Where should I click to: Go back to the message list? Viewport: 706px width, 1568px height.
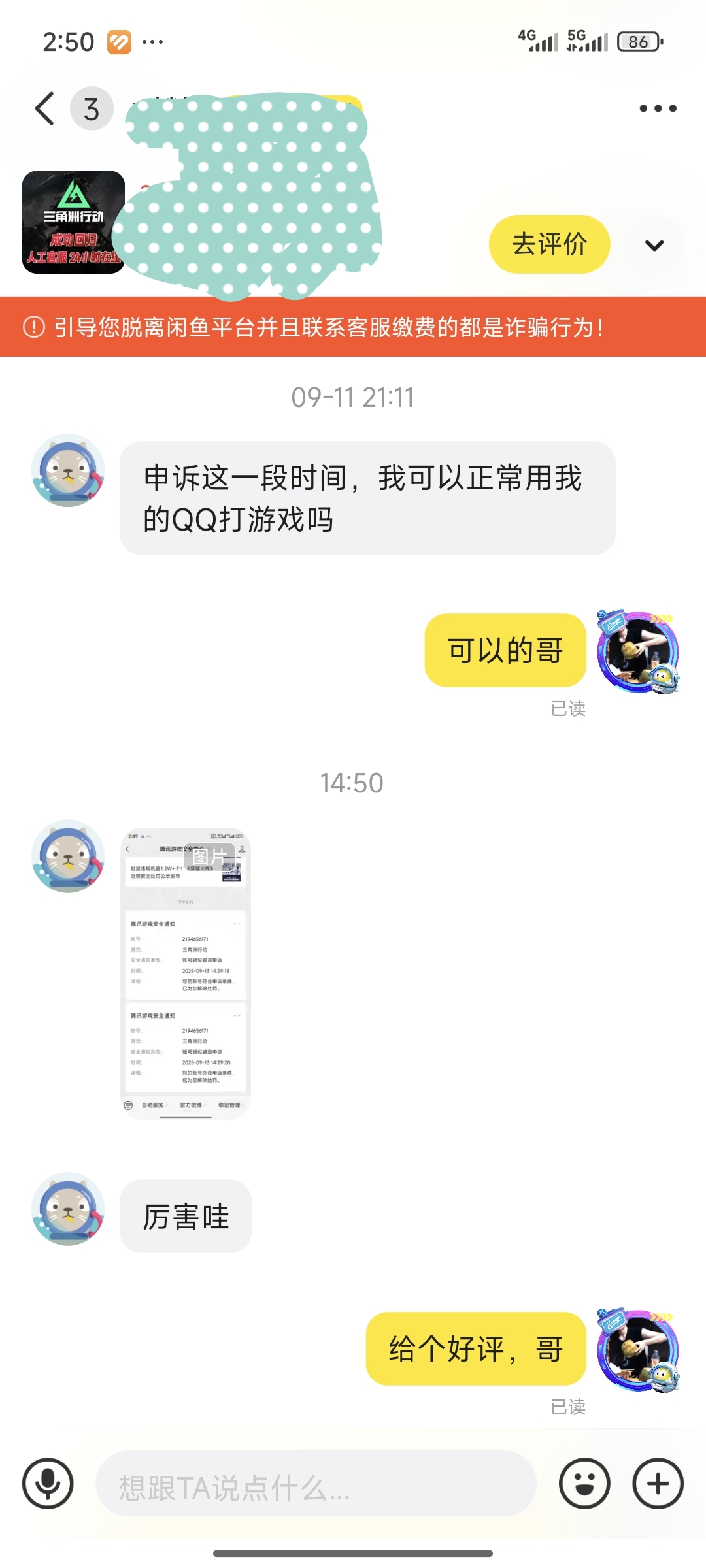click(x=44, y=108)
